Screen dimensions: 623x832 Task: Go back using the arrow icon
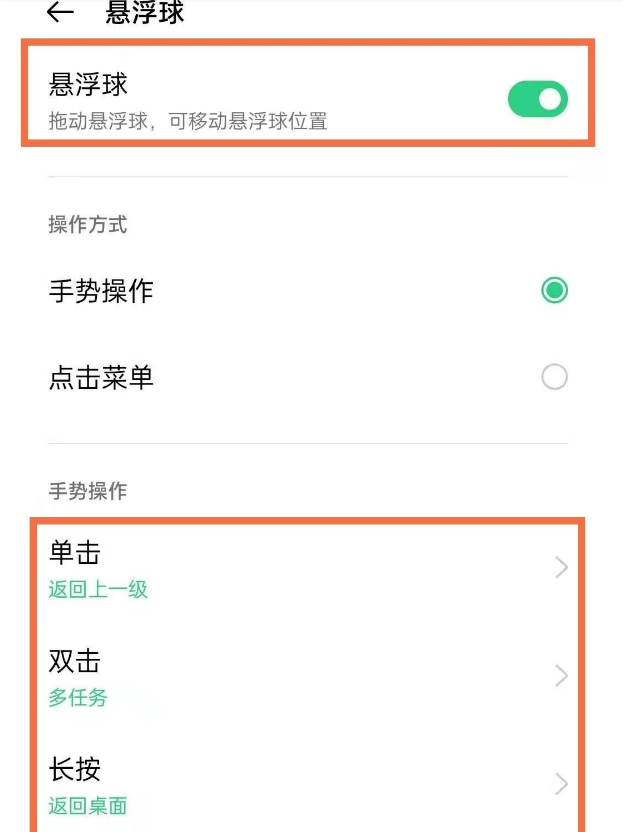60,13
